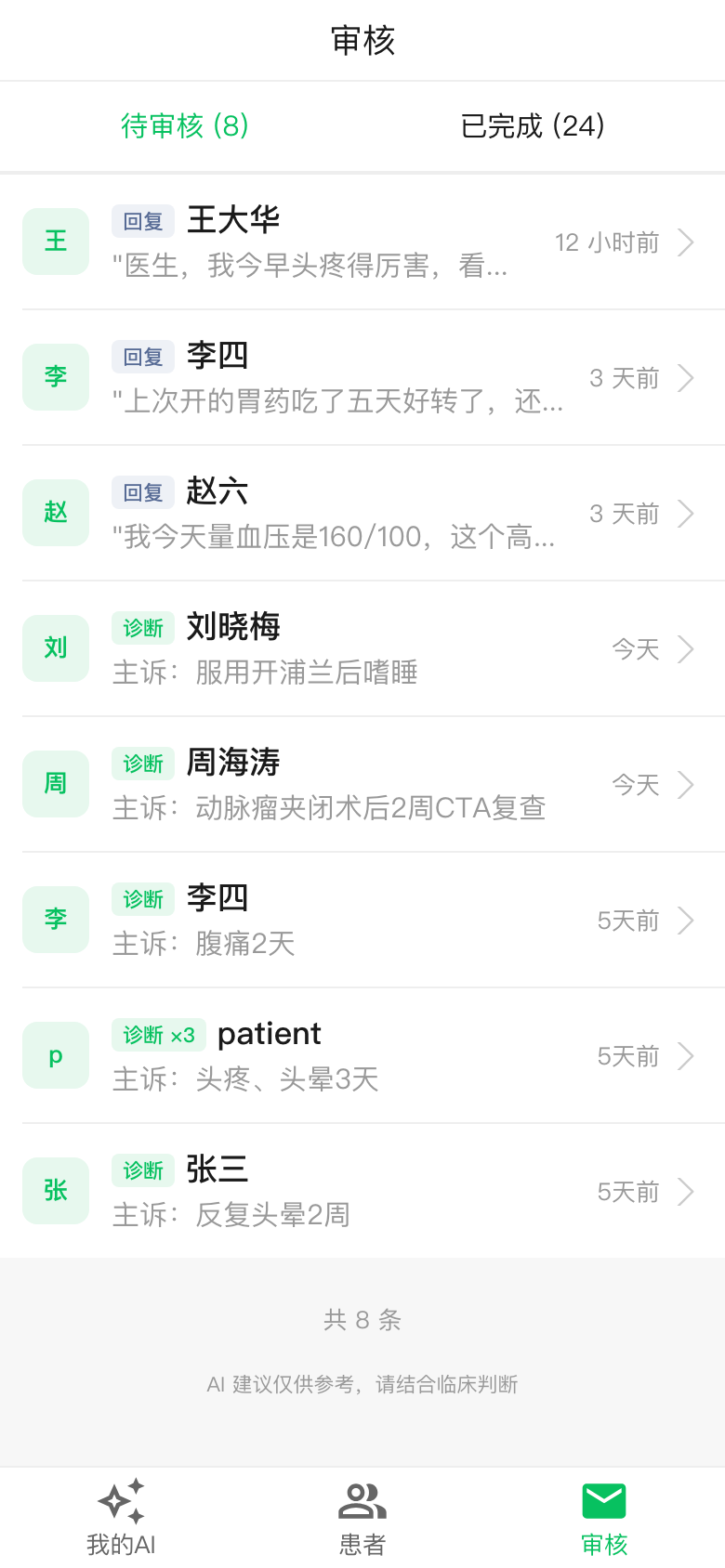Image resolution: width=725 pixels, height=1568 pixels.
Task: Open 李四's 腹痛2天 diagnosis
Action: (x=362, y=921)
